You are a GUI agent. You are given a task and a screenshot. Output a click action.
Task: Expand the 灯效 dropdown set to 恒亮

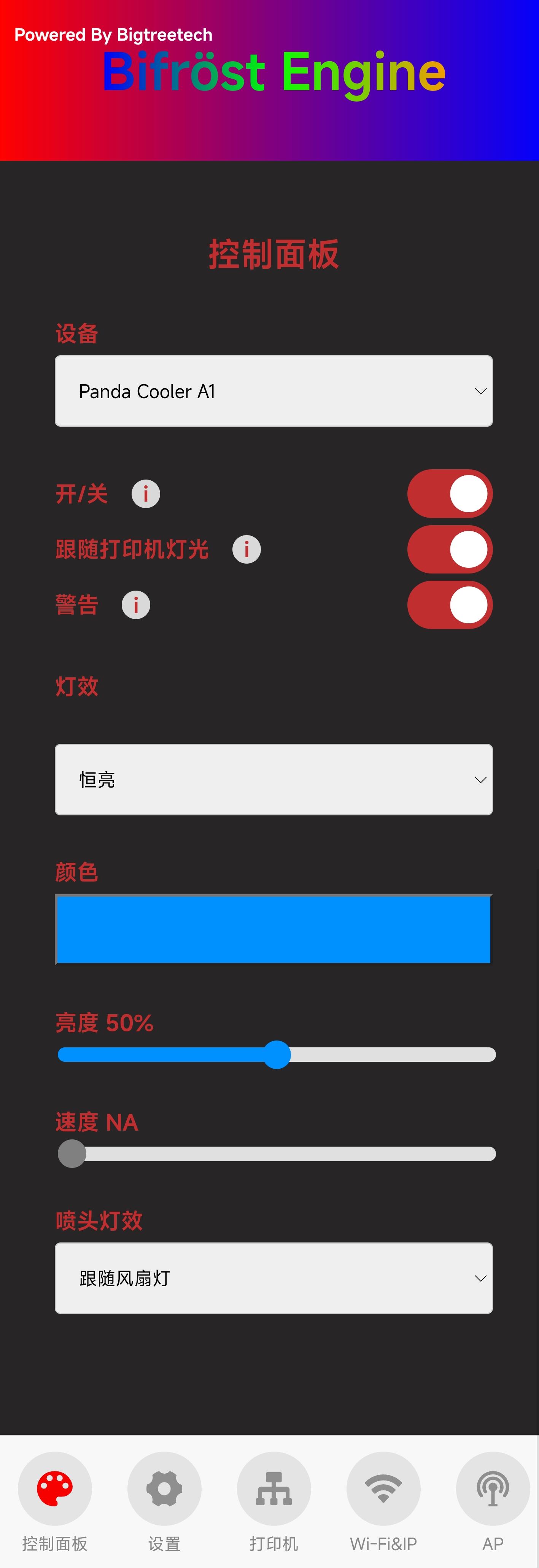click(x=273, y=779)
